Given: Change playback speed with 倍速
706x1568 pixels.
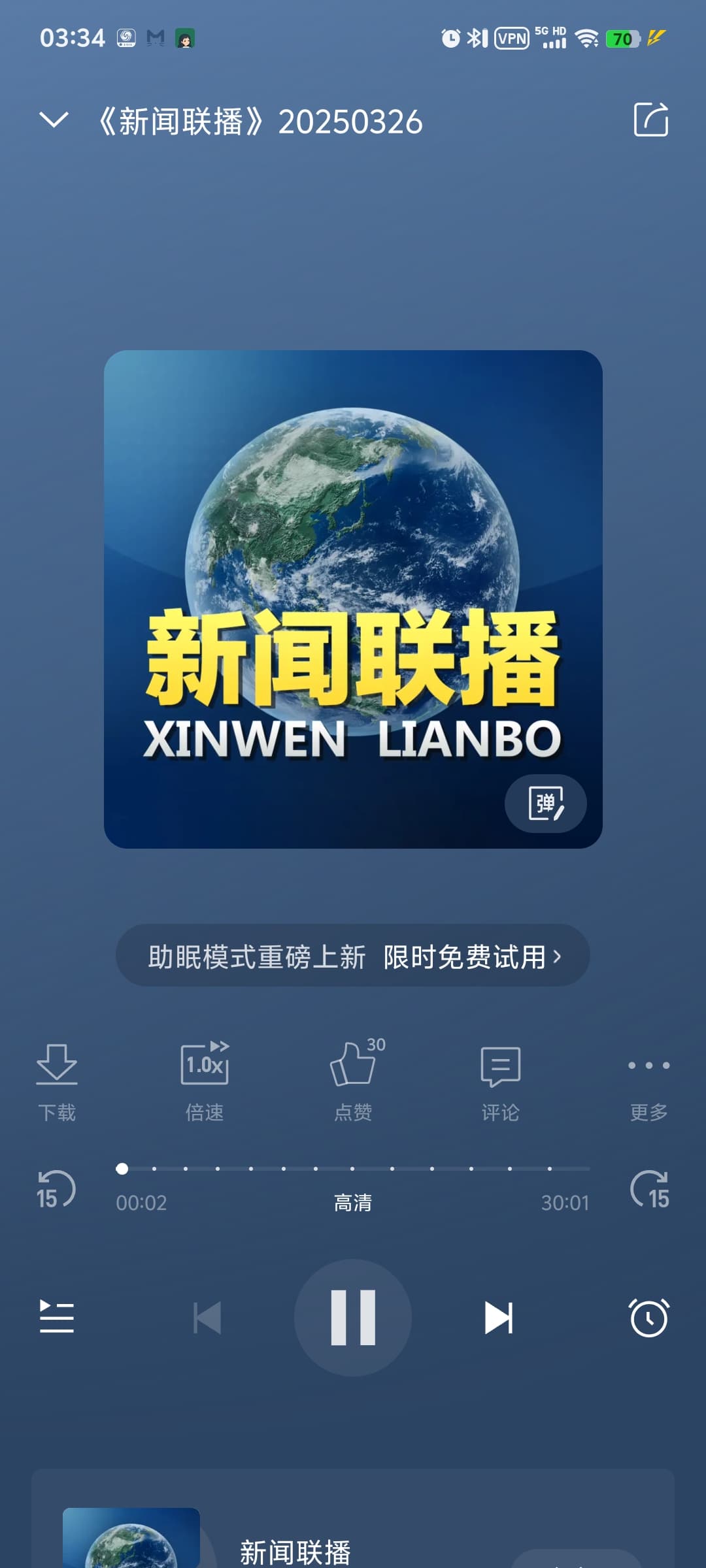Looking at the screenshot, I should (x=205, y=1081).
